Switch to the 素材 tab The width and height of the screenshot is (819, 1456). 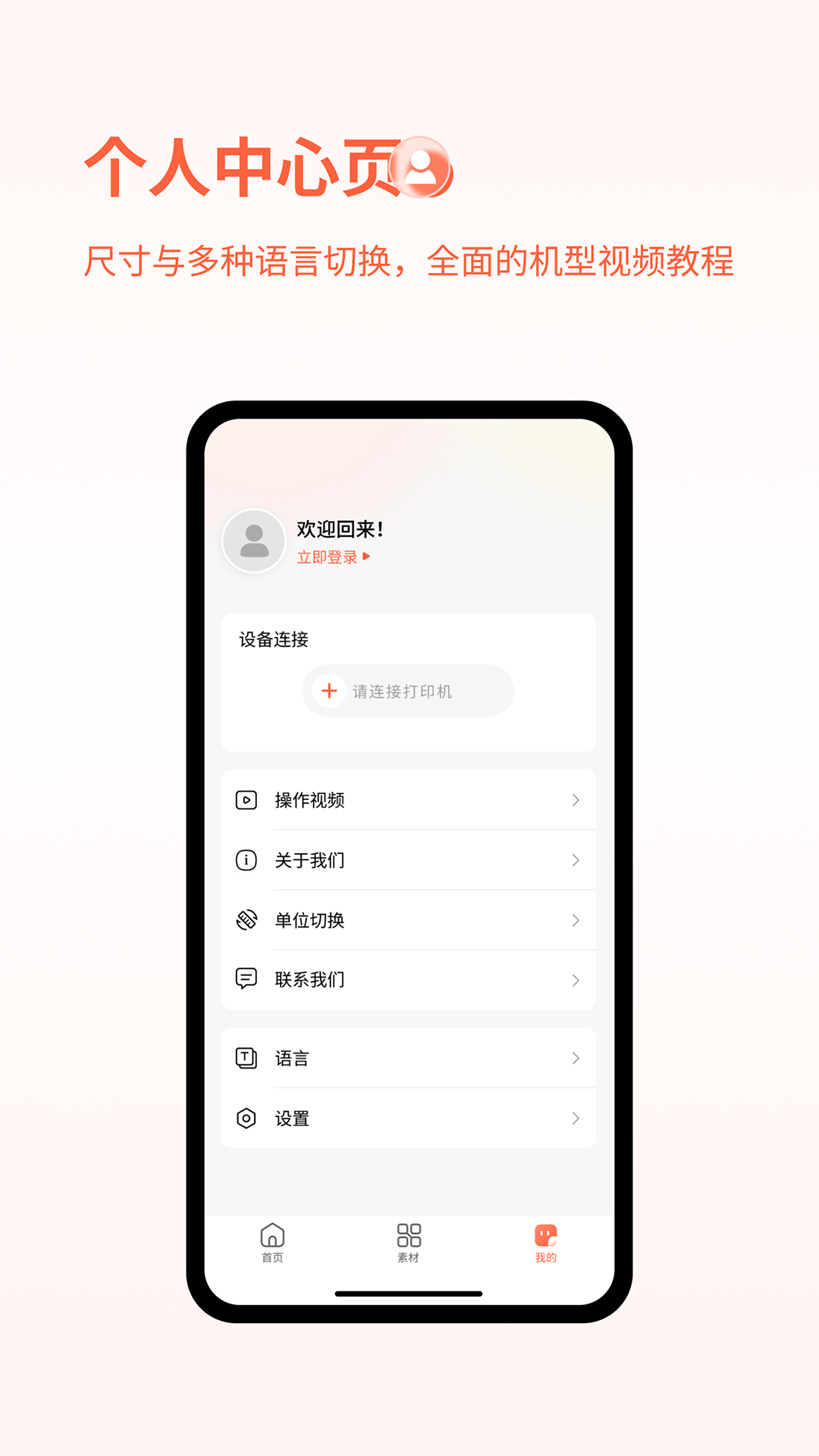(x=409, y=1242)
